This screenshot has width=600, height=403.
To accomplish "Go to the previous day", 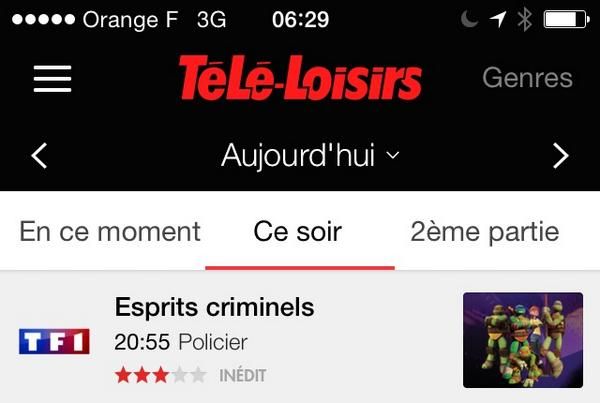I will (40, 156).
